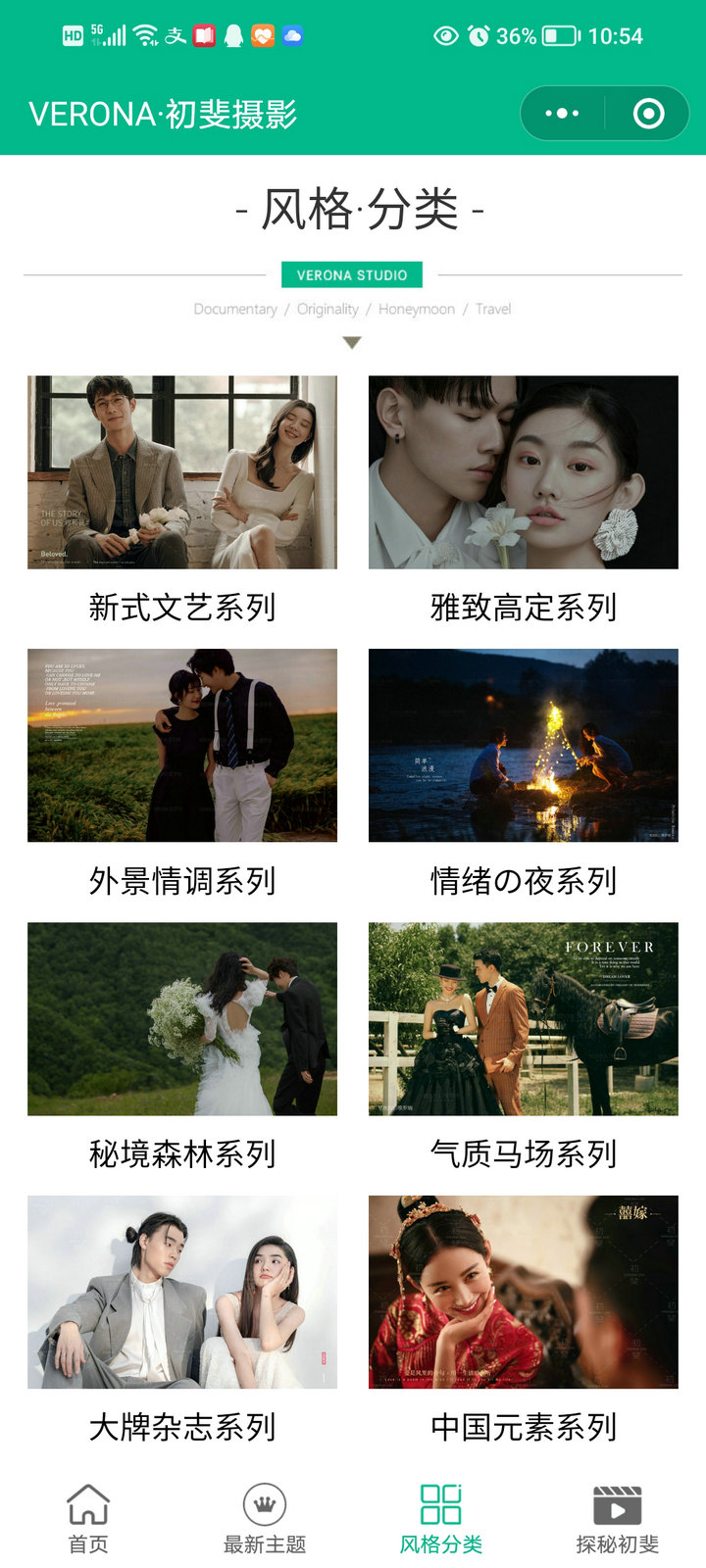
Task: Browse the 中国元素系列 category
Action: tap(523, 1292)
